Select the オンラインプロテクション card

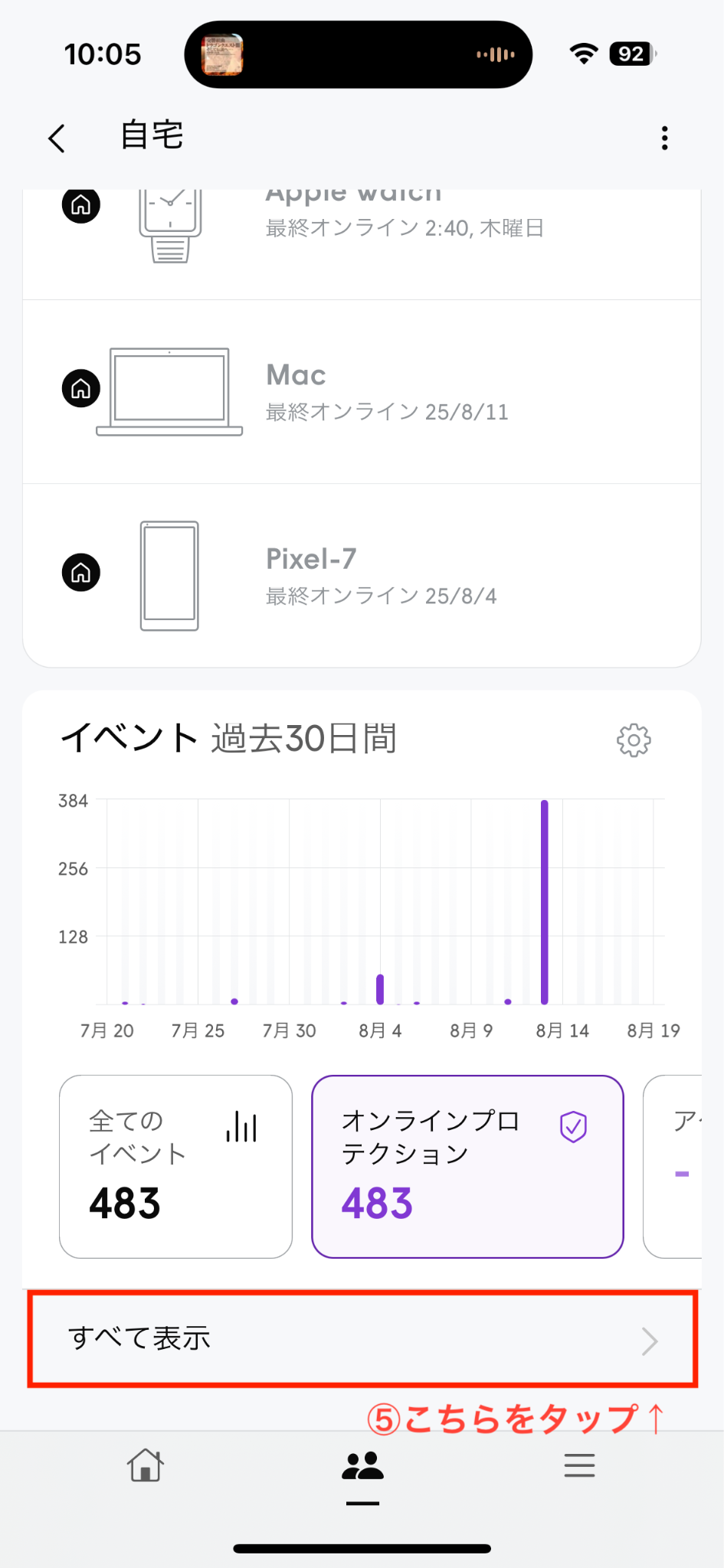(x=467, y=1167)
